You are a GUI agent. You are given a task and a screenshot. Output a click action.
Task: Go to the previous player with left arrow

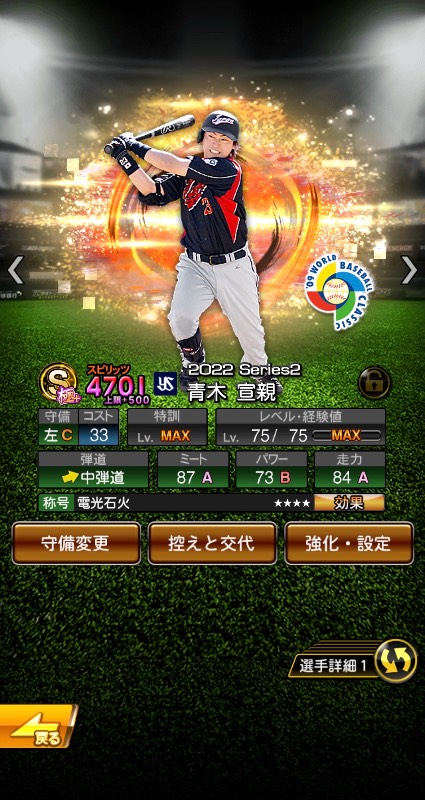15,270
